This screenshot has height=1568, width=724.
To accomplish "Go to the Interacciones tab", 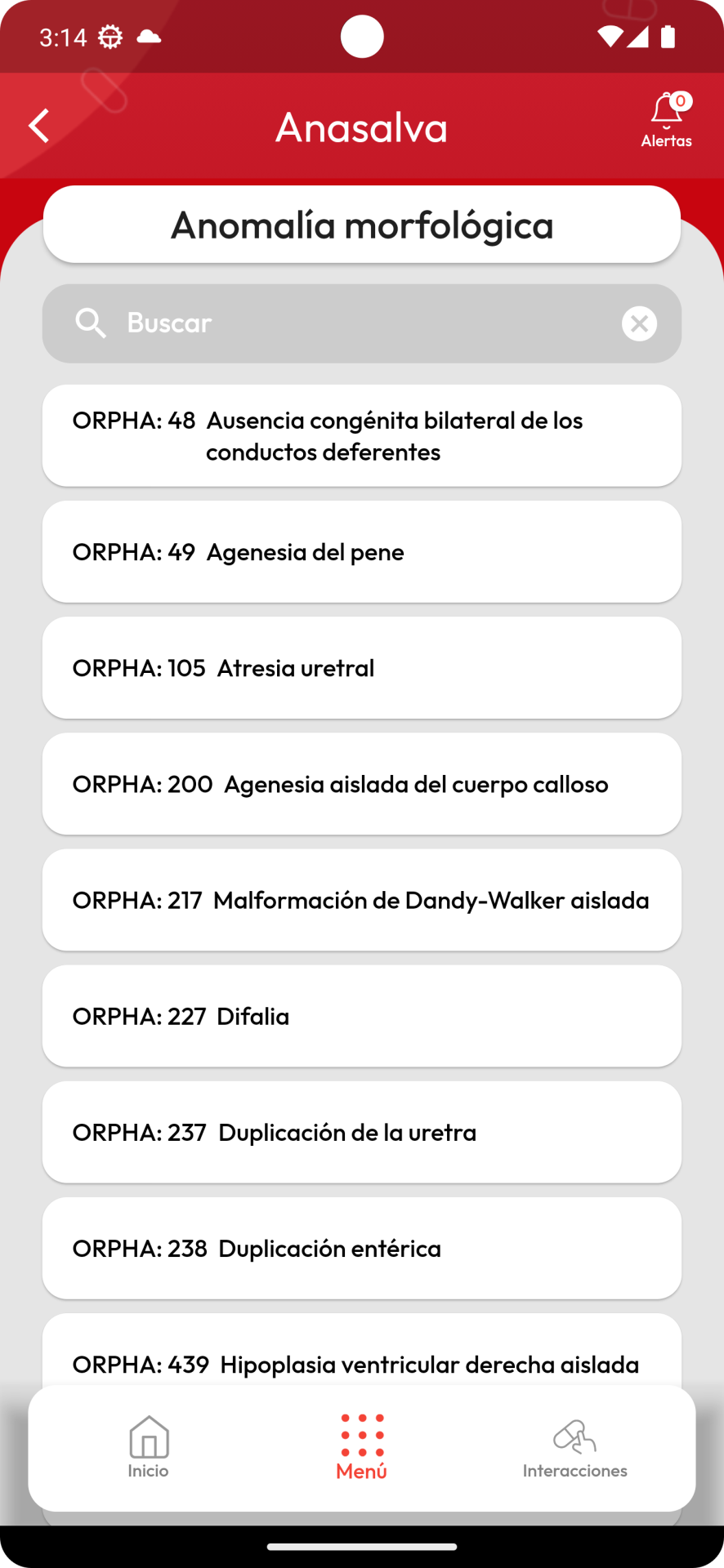I will pos(575,1448).
